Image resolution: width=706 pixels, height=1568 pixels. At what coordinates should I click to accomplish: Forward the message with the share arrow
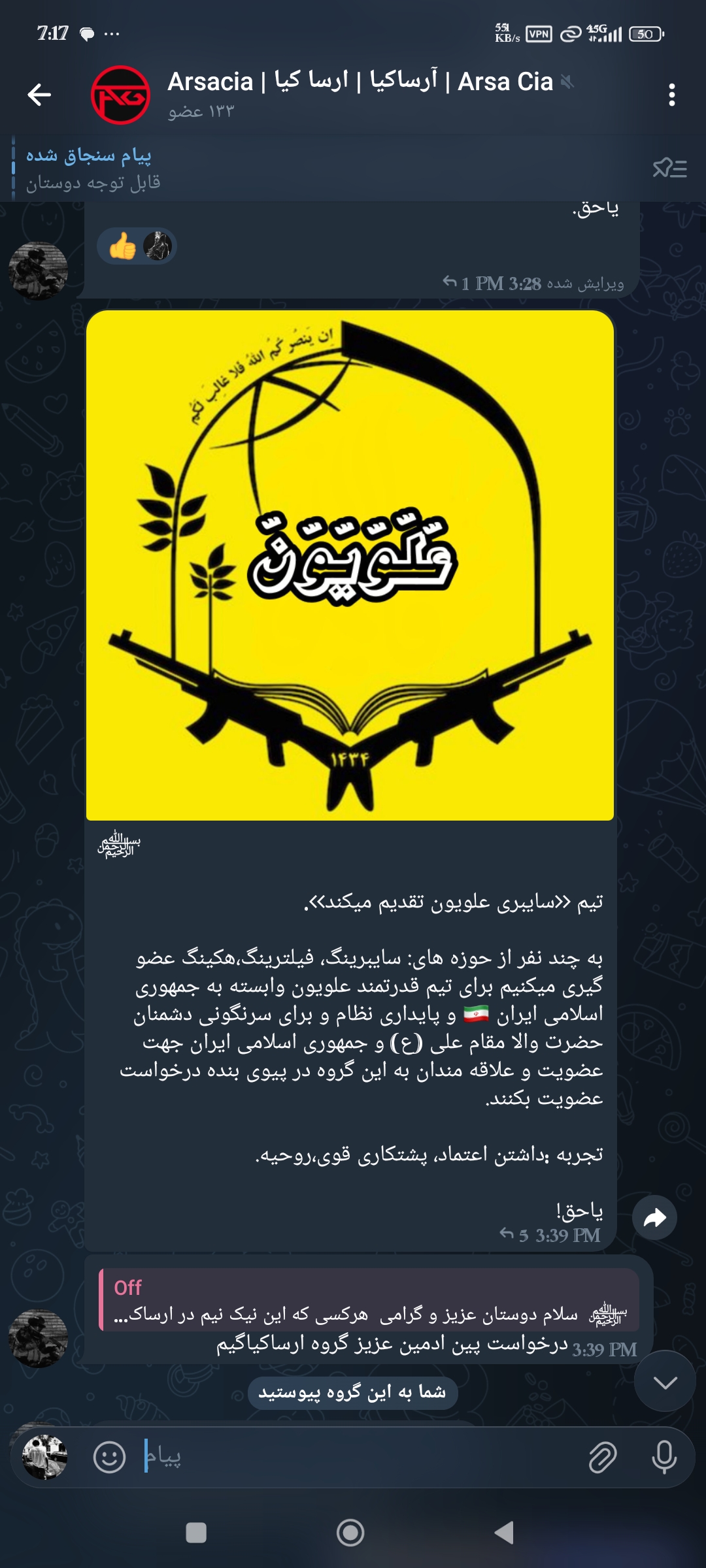point(654,1217)
